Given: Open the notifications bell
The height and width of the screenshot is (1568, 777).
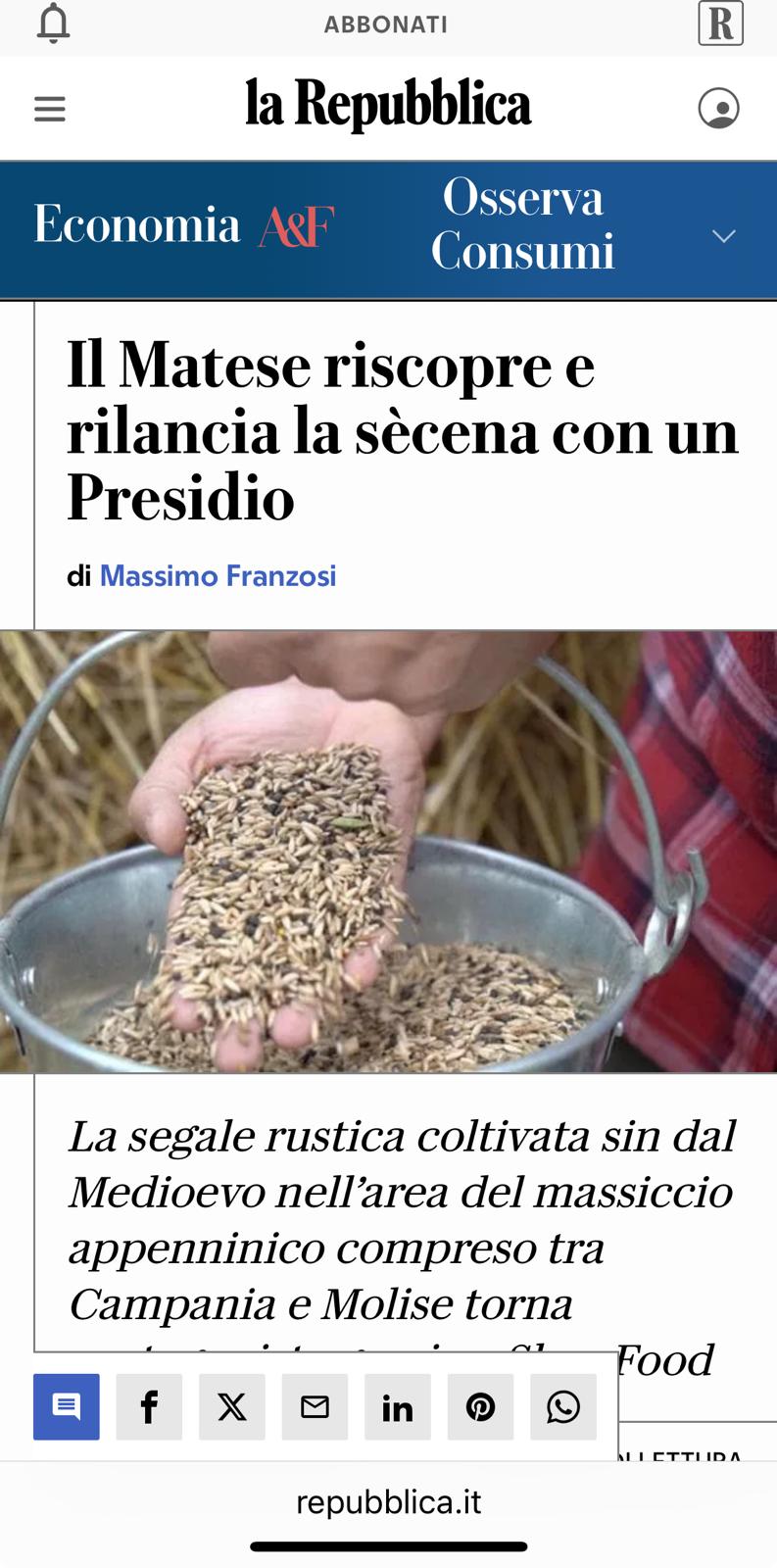Looking at the screenshot, I should 53,24.
